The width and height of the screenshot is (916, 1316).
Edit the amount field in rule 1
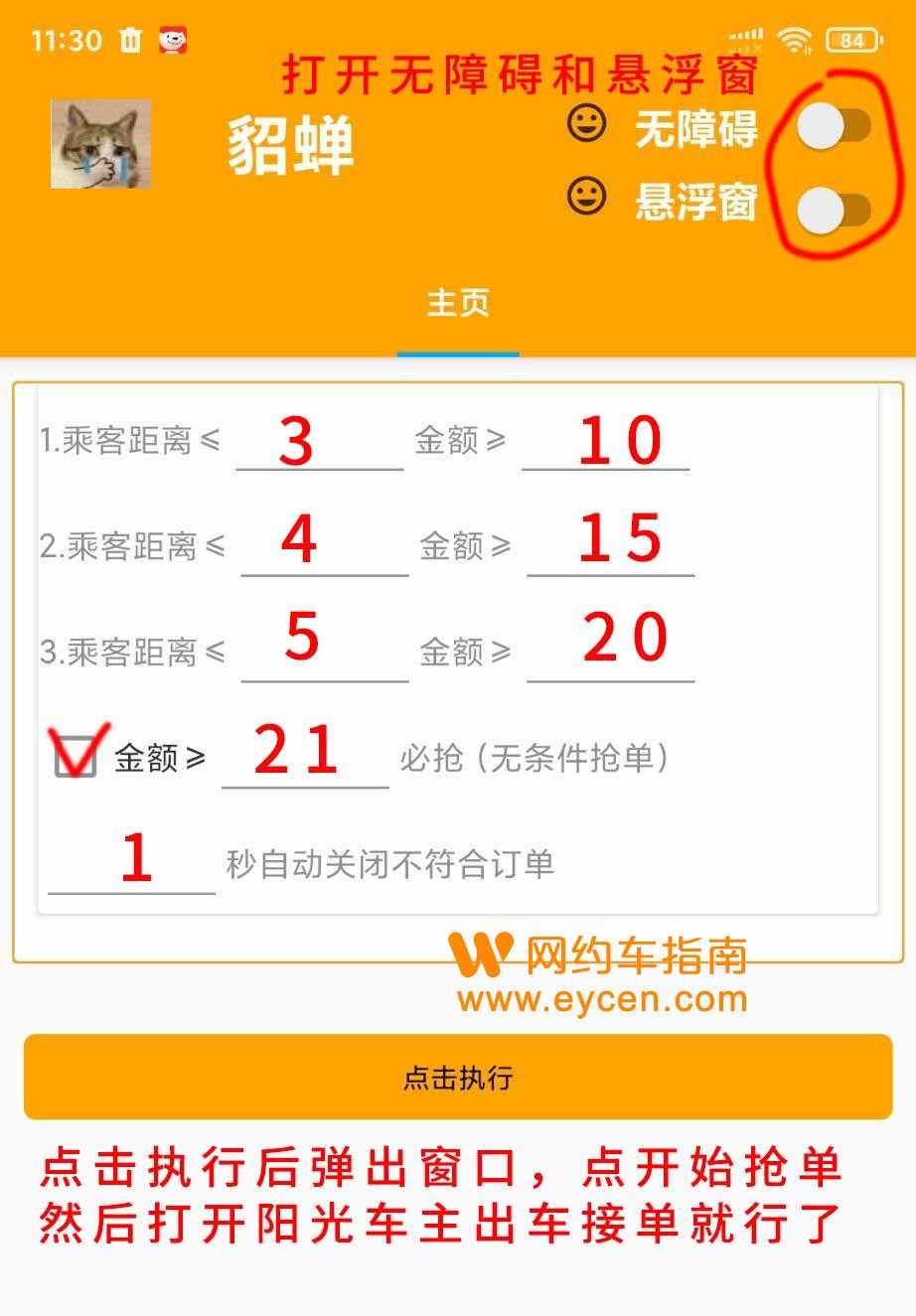click(x=605, y=441)
